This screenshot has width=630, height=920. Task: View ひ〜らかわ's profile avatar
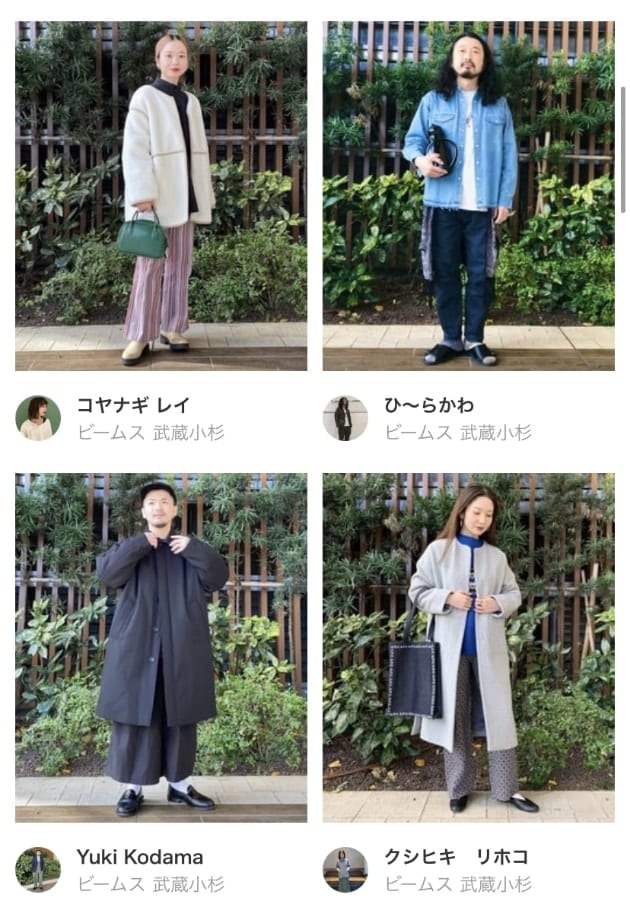(x=345, y=418)
